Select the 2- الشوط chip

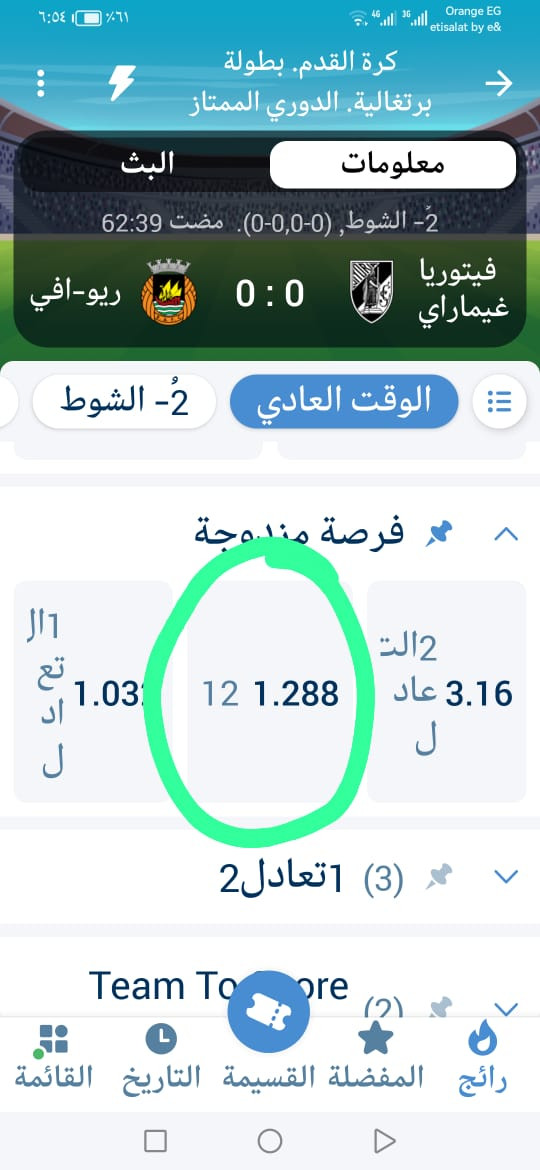click(x=124, y=401)
